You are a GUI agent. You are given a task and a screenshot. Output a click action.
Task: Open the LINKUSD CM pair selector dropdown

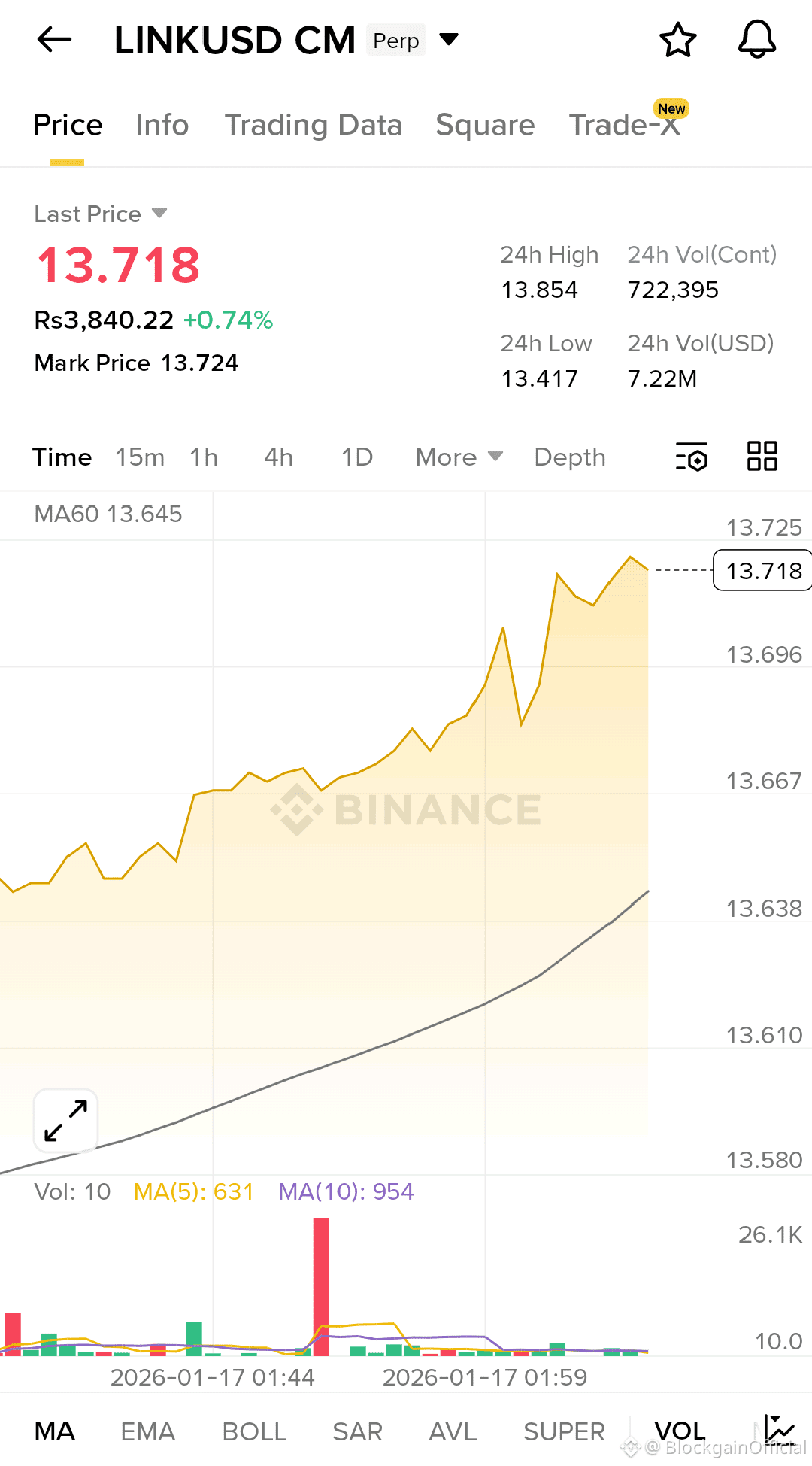449,39
